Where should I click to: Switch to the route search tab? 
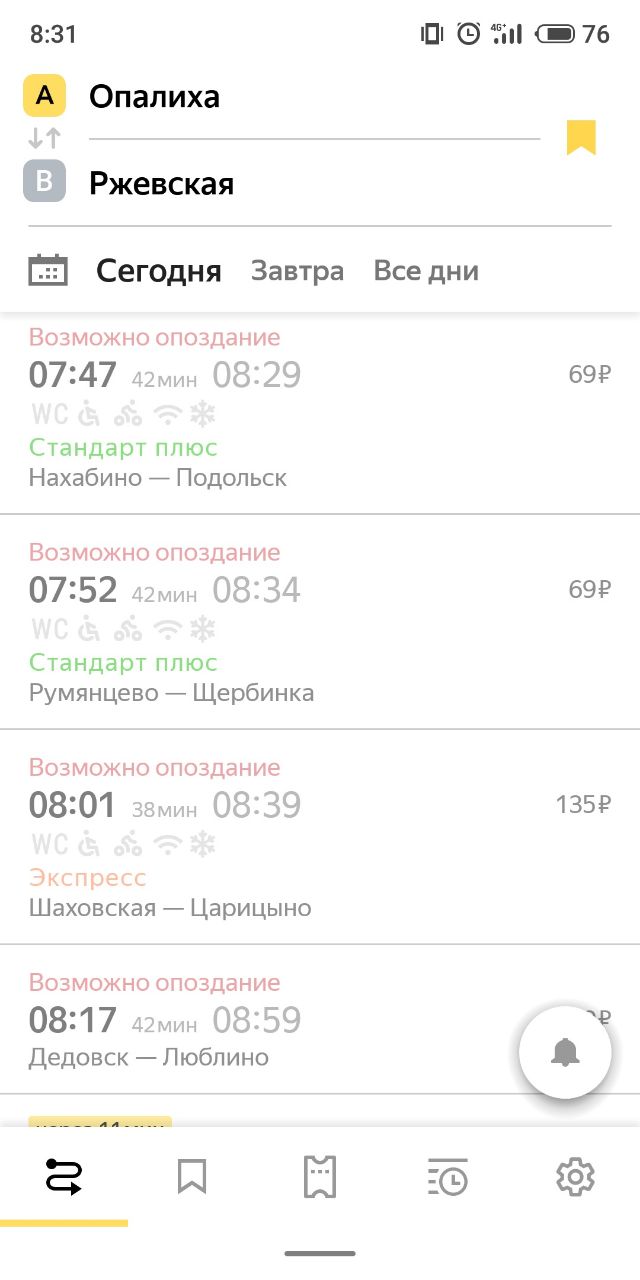pyautogui.click(x=64, y=1177)
